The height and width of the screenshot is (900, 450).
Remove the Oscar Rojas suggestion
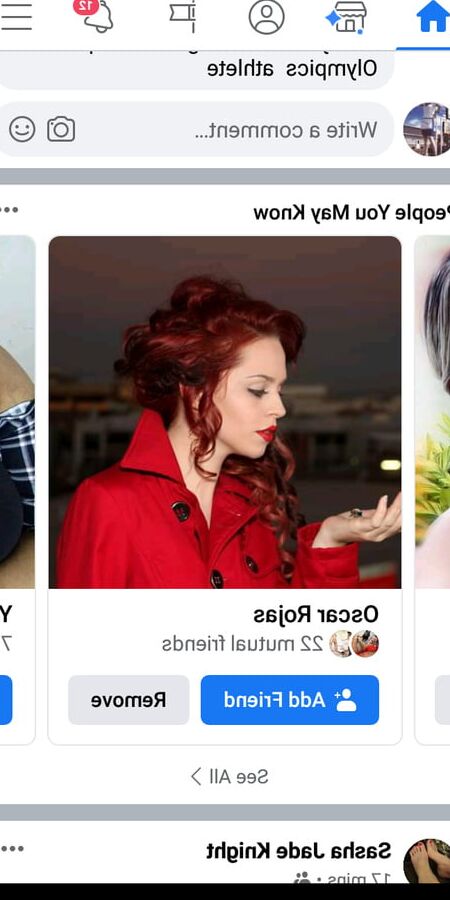(x=129, y=700)
